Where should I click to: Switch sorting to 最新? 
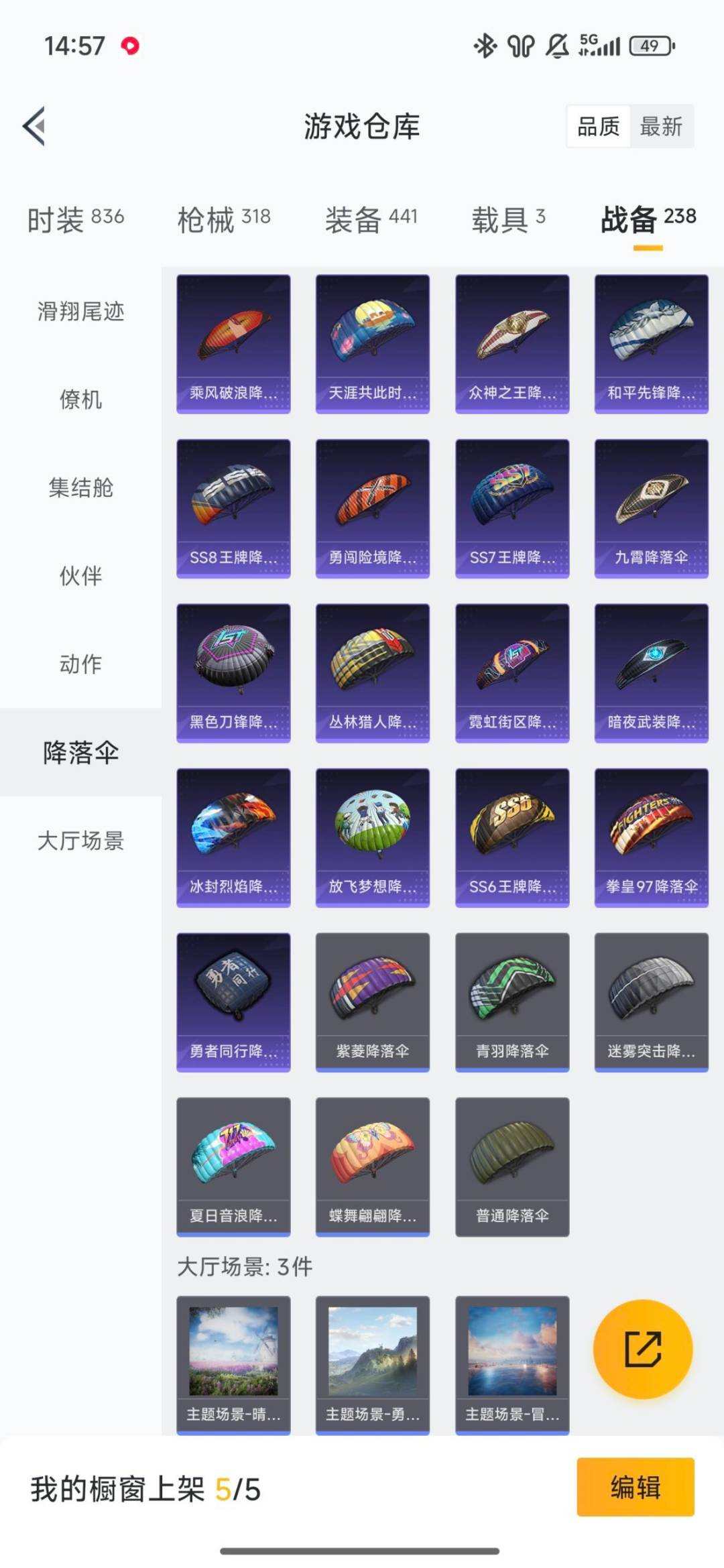(660, 127)
